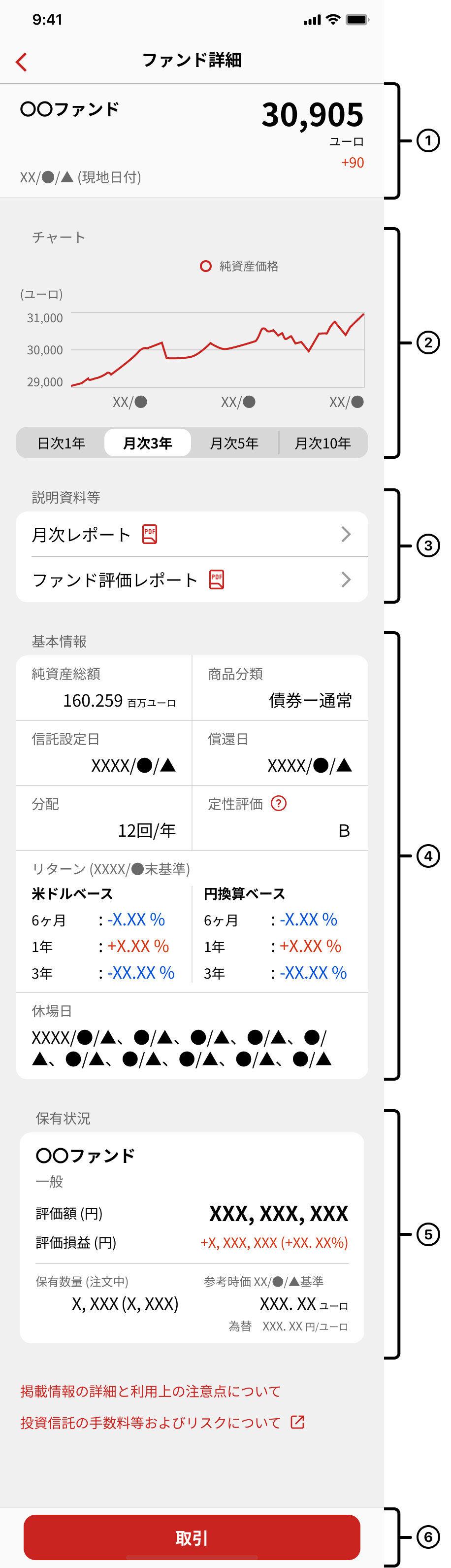The height and width of the screenshot is (1568, 451).
Task: Tap the help icon beside 定性評価
Action: 278,804
